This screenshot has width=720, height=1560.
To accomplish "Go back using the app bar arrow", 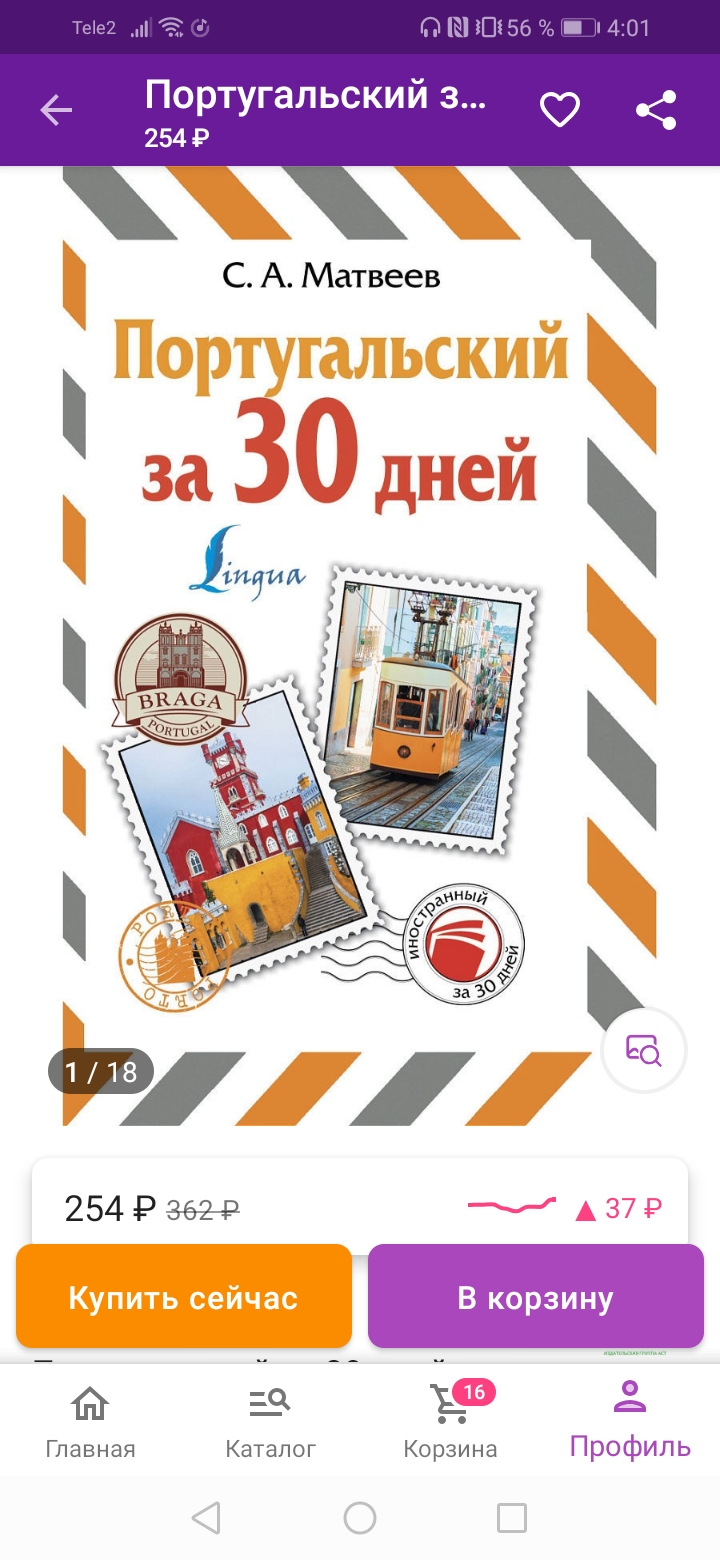I will pyautogui.click(x=56, y=110).
